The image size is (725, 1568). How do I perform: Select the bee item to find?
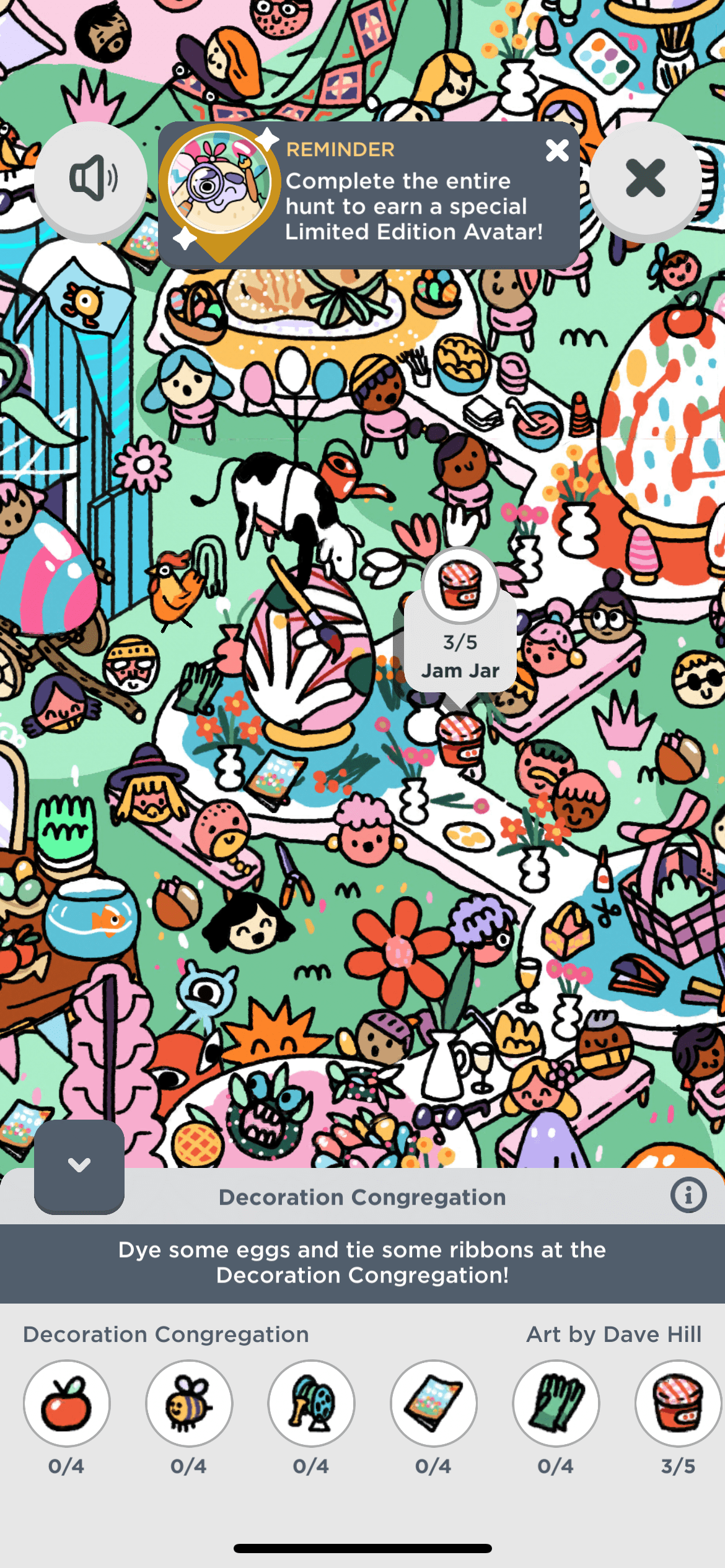189,1403
